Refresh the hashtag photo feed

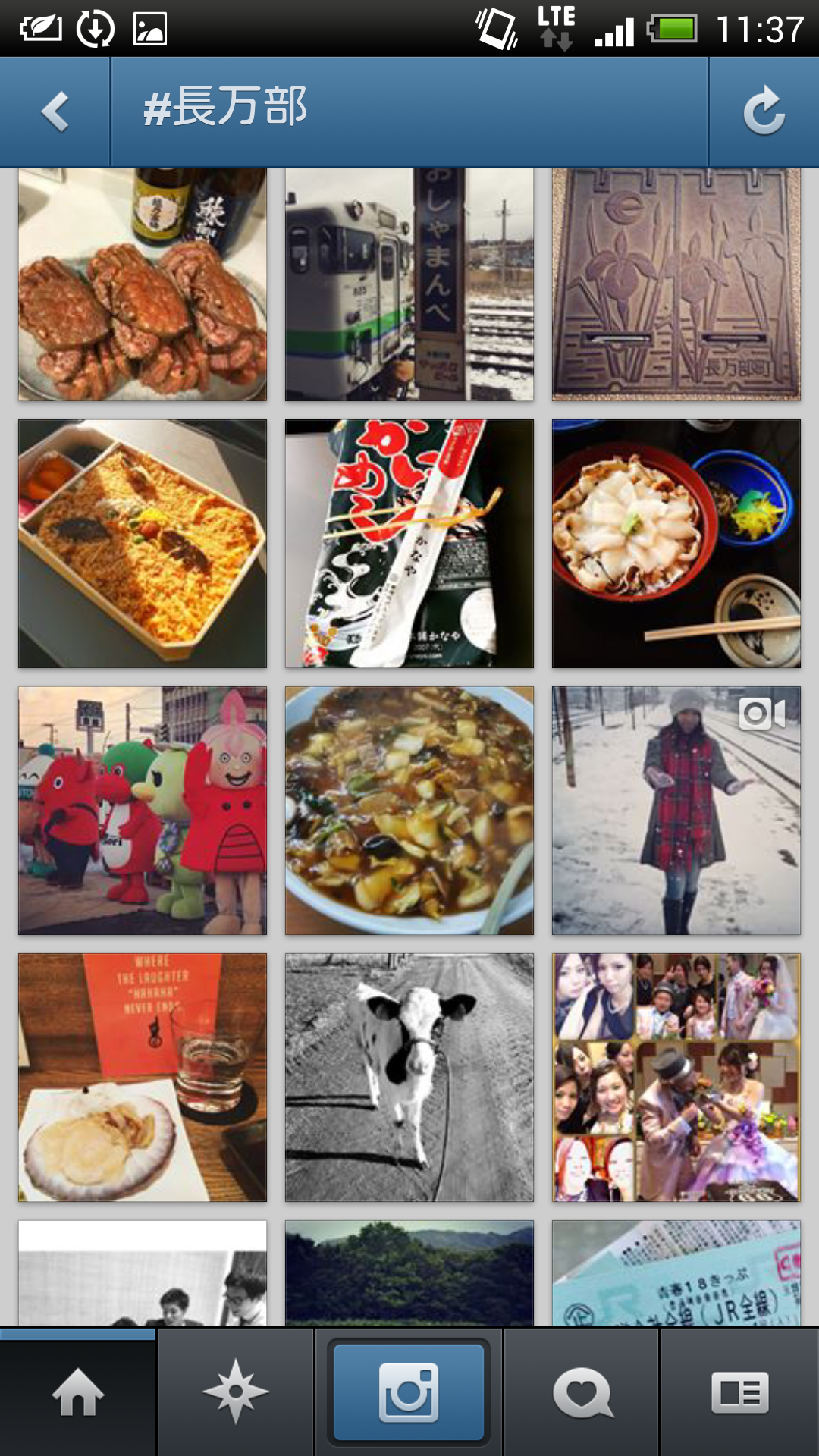pos(763,111)
